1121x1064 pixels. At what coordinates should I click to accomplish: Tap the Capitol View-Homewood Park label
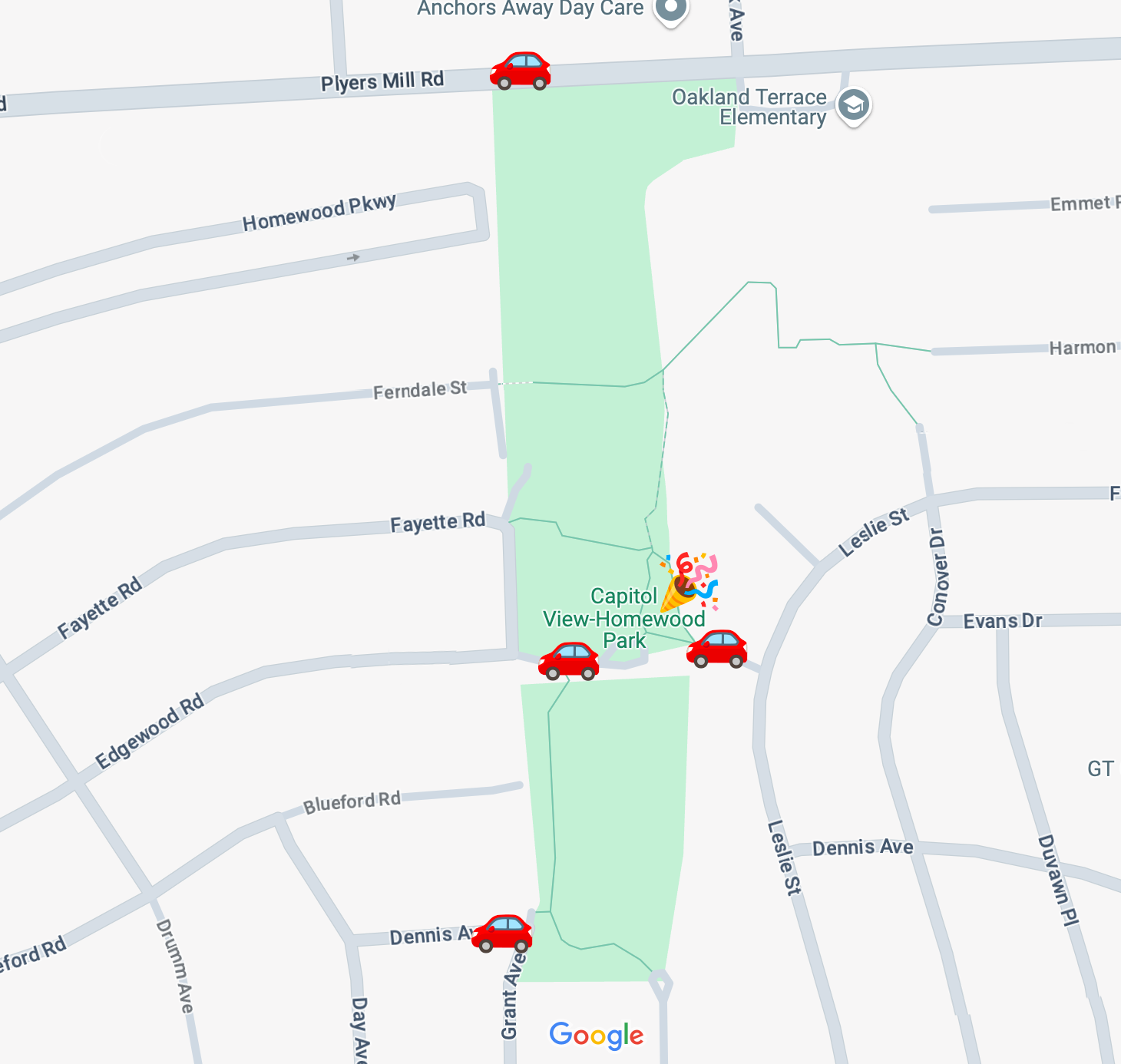[623, 619]
